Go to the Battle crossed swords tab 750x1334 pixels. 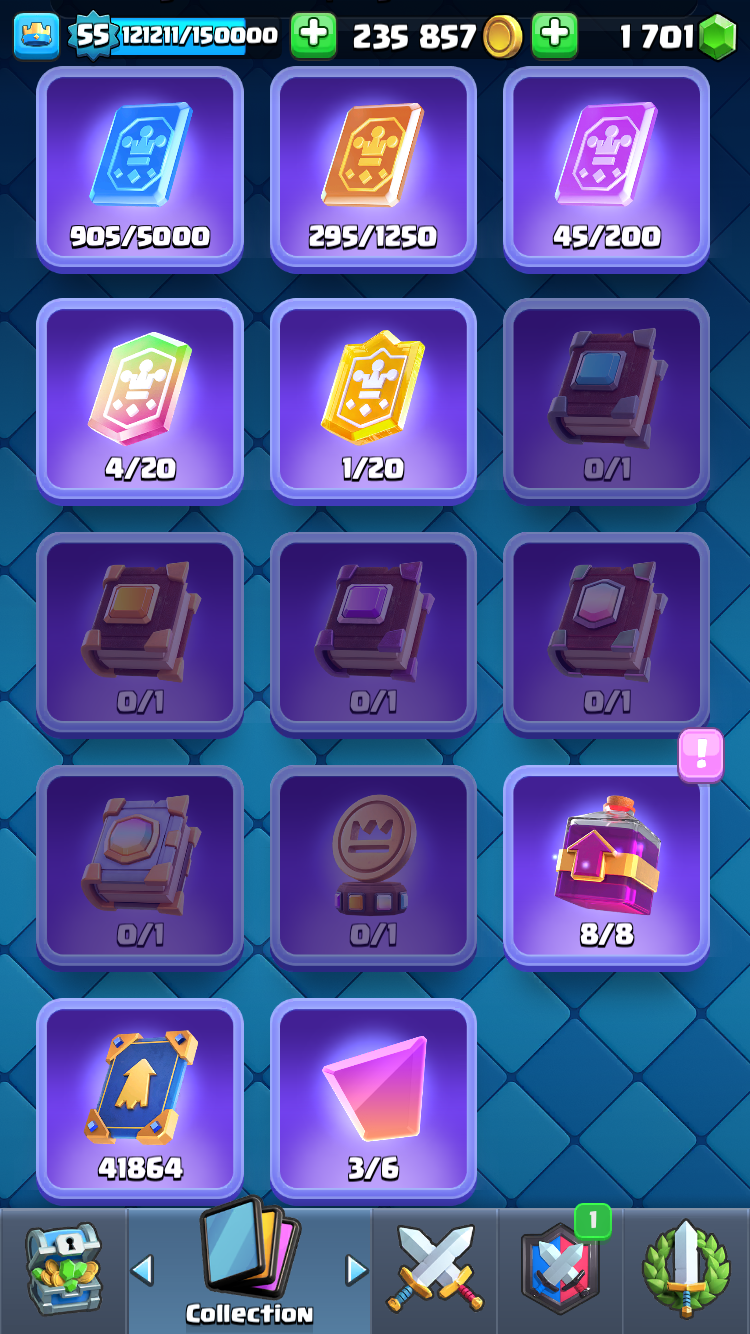pyautogui.click(x=435, y=1270)
